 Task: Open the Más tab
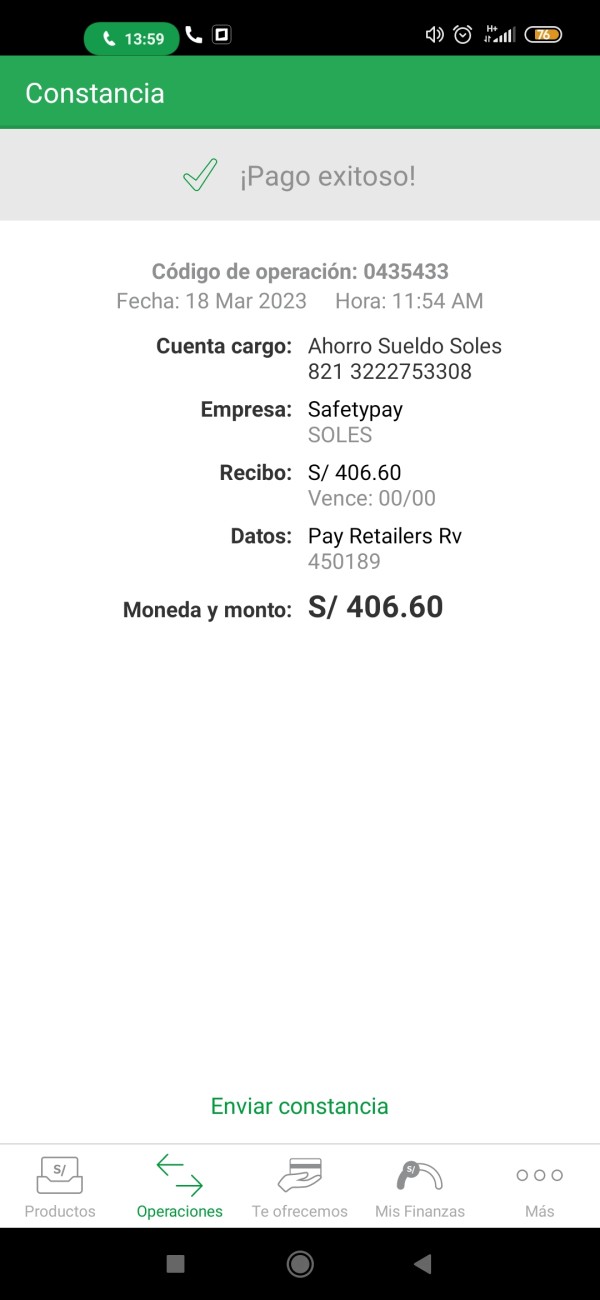540,1187
